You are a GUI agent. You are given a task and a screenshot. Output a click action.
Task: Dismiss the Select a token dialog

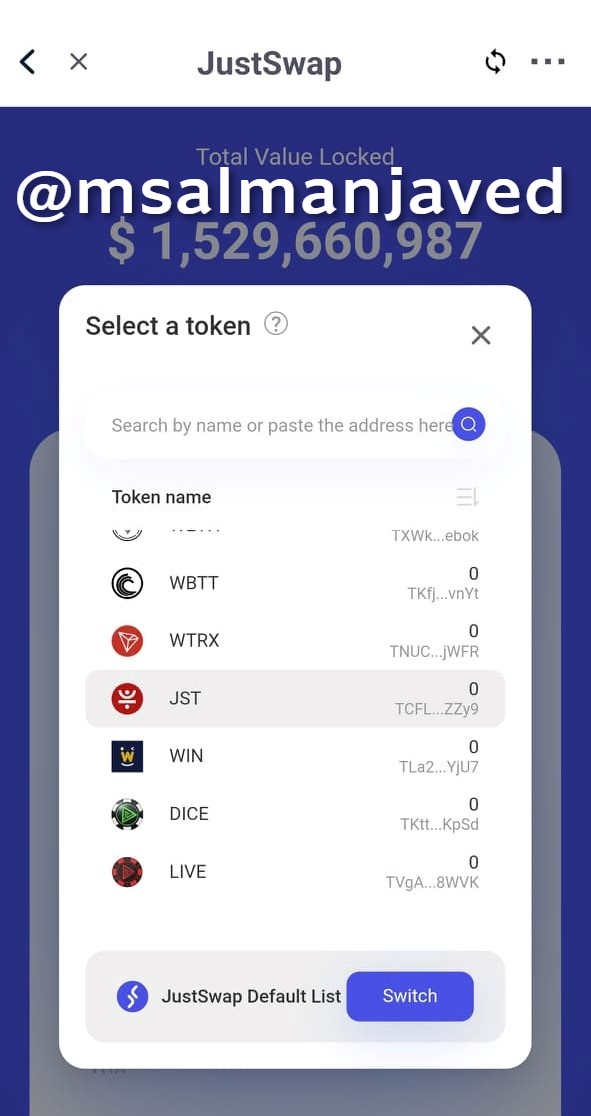(x=481, y=335)
